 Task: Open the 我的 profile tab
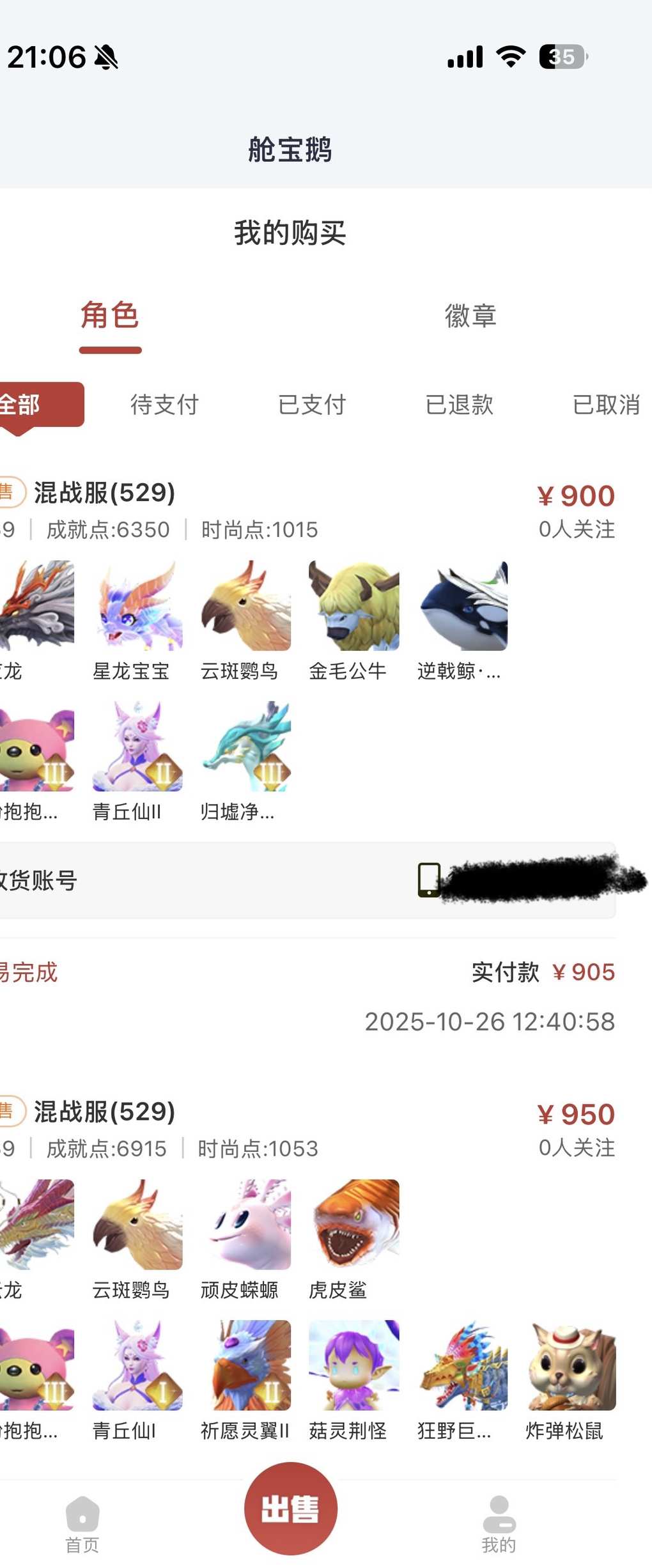pyautogui.click(x=499, y=1524)
